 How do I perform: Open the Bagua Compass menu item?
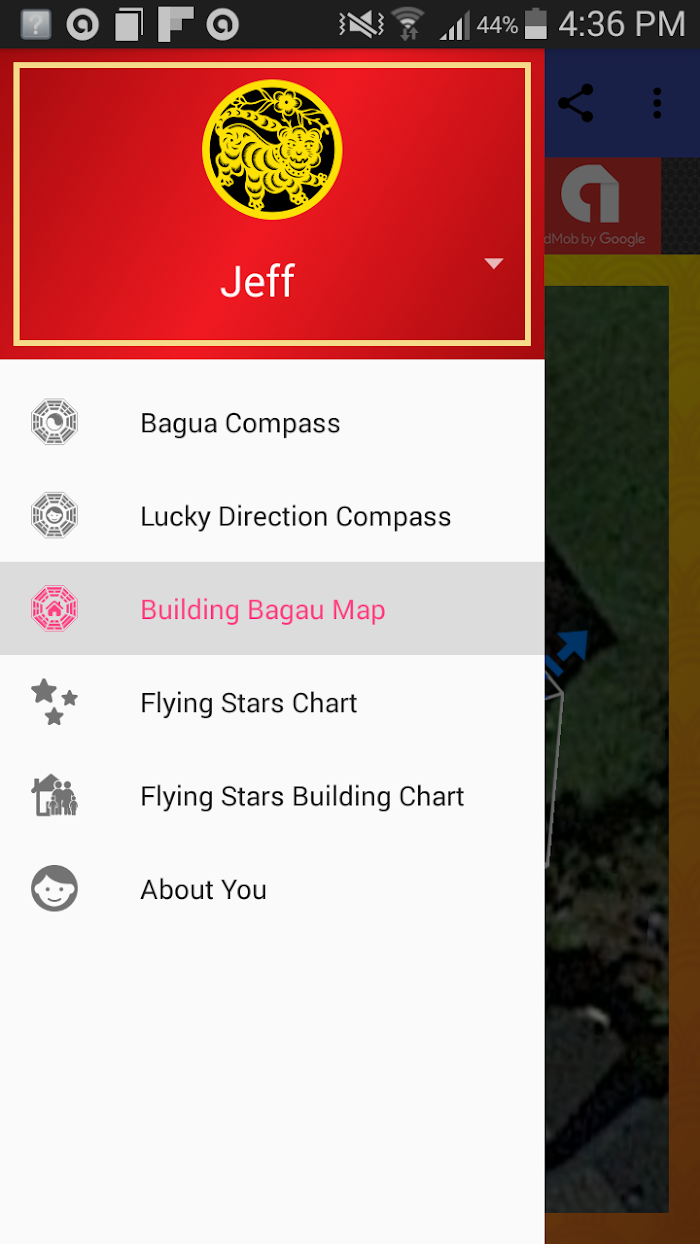click(272, 423)
